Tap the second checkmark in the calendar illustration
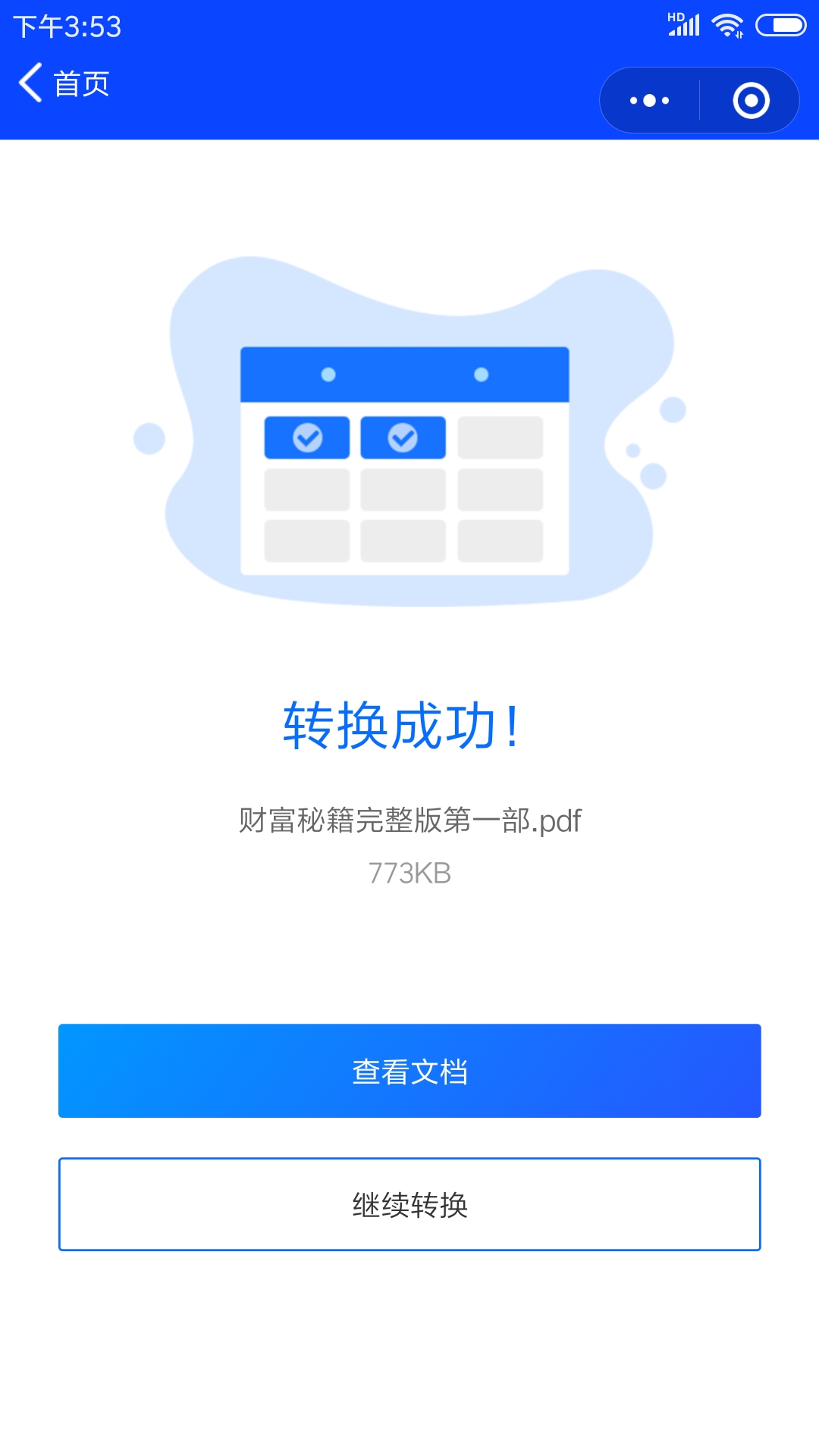Viewport: 819px width, 1456px height. [x=403, y=438]
